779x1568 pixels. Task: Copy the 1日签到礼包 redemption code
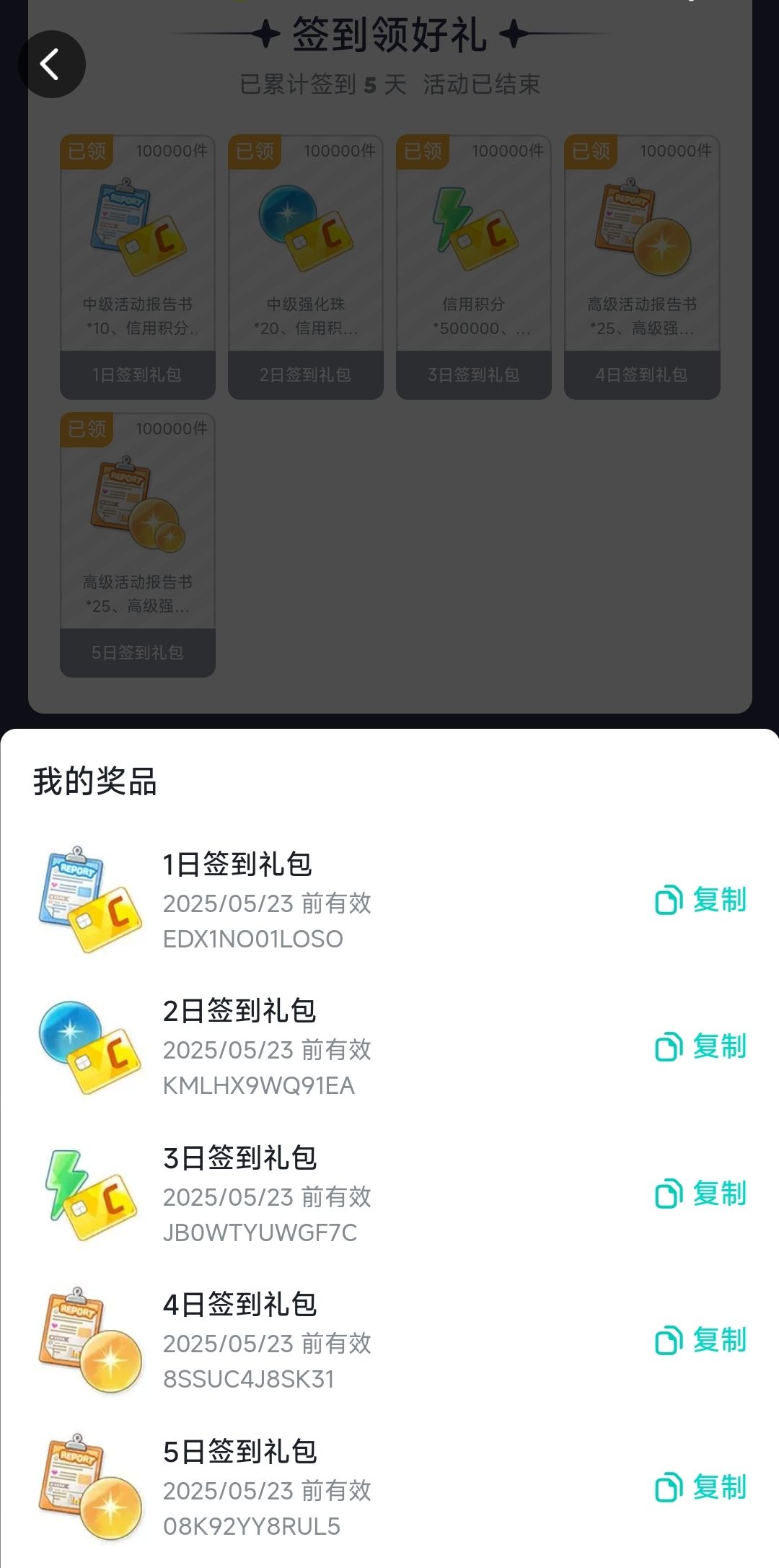click(700, 900)
